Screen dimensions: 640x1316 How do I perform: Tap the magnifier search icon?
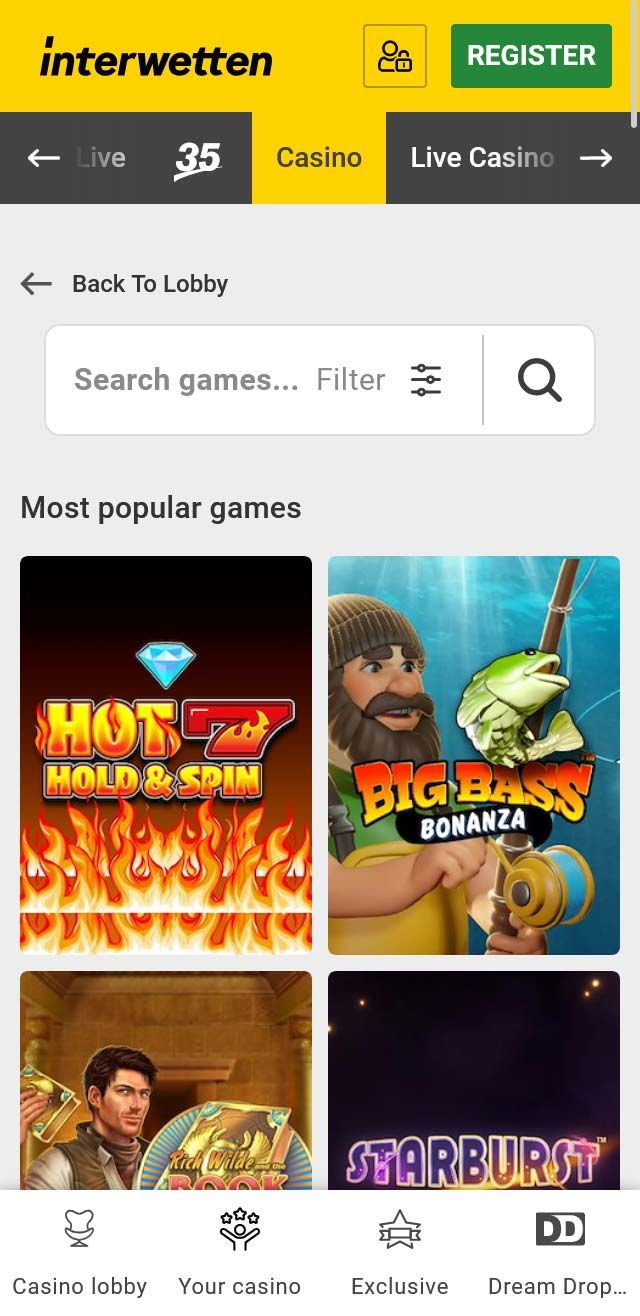point(539,380)
